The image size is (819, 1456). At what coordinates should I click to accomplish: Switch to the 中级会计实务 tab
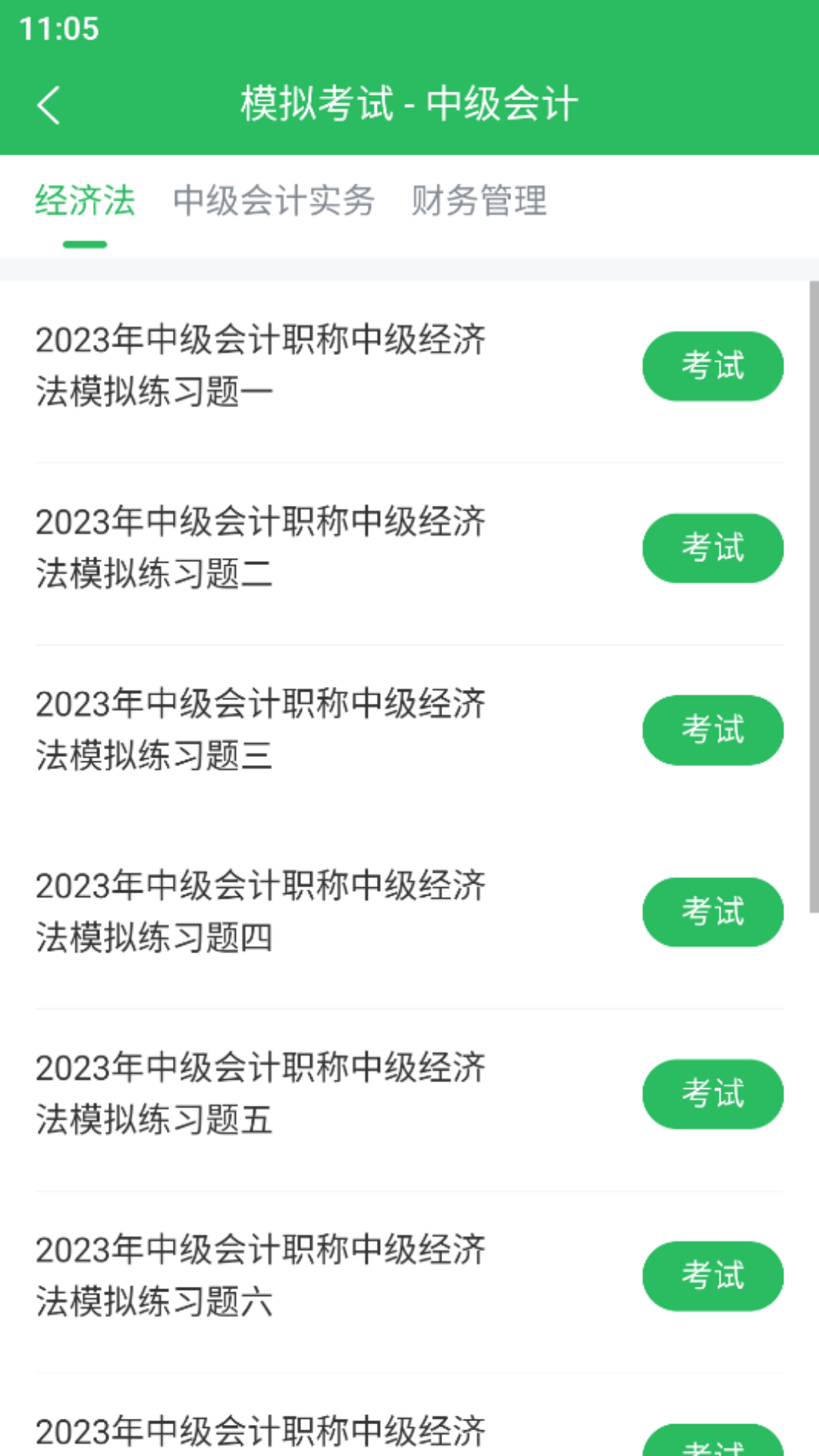point(275,200)
